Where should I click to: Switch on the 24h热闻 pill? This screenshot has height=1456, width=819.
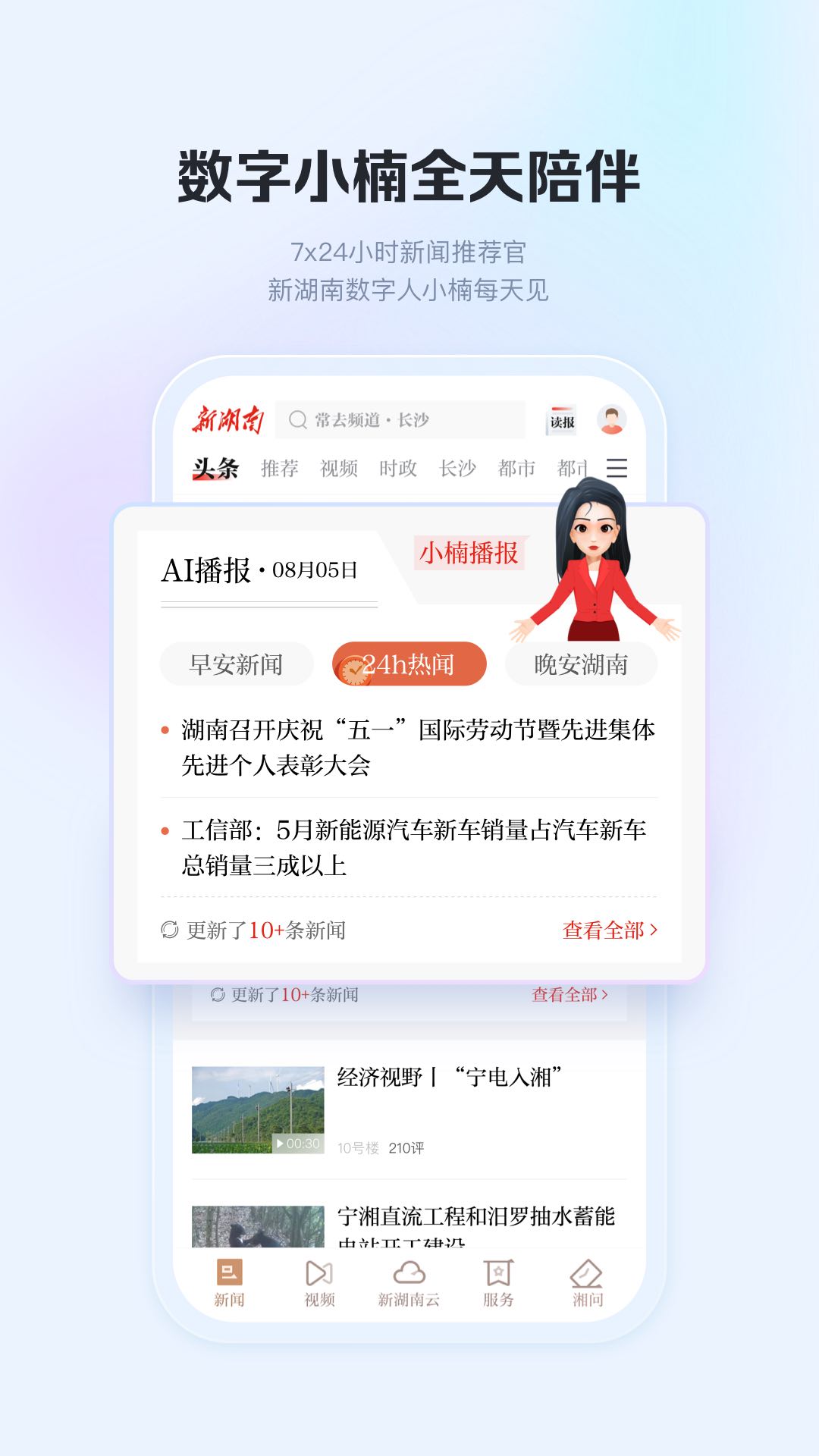point(410,663)
